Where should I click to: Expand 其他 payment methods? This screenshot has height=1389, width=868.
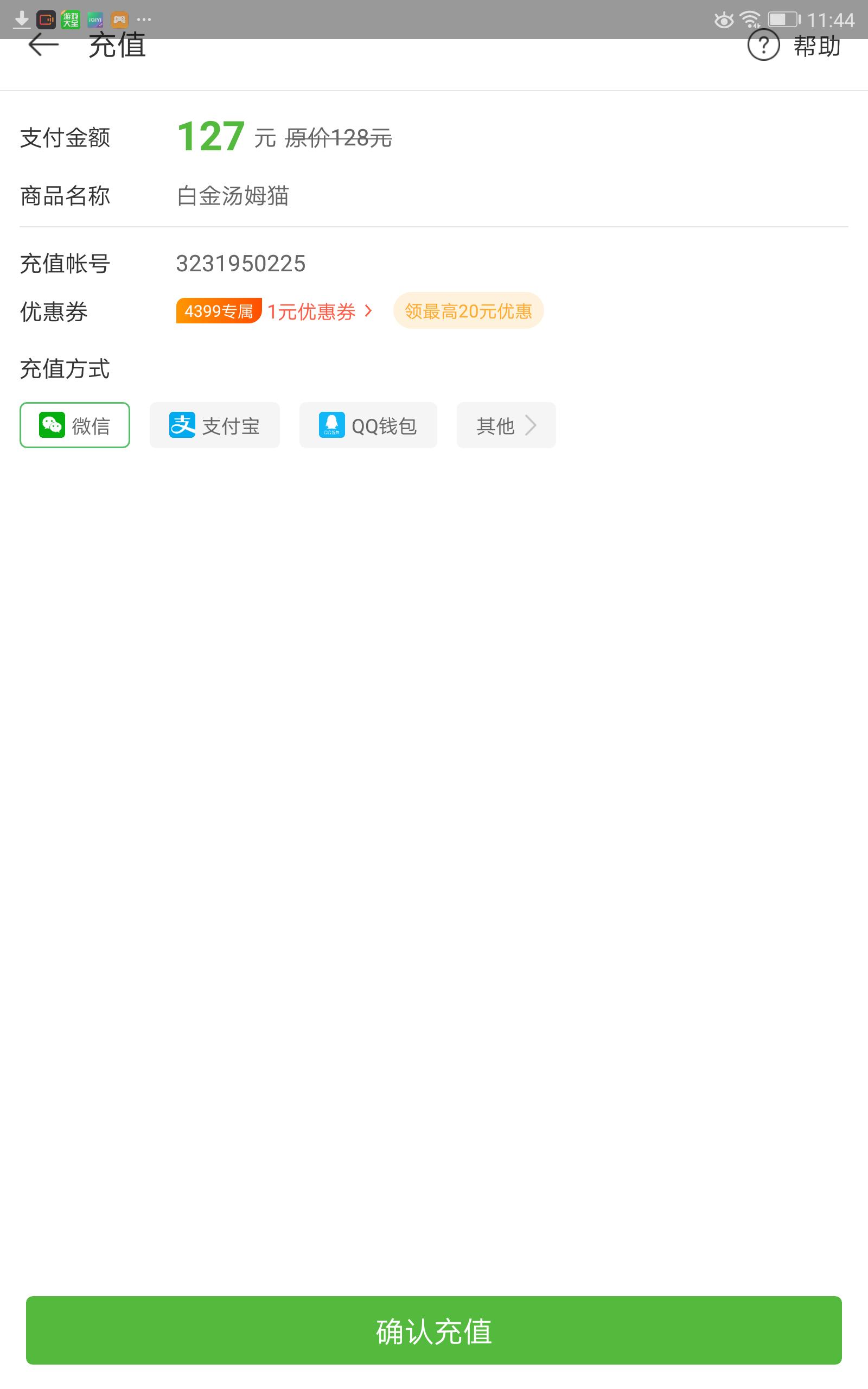click(506, 425)
